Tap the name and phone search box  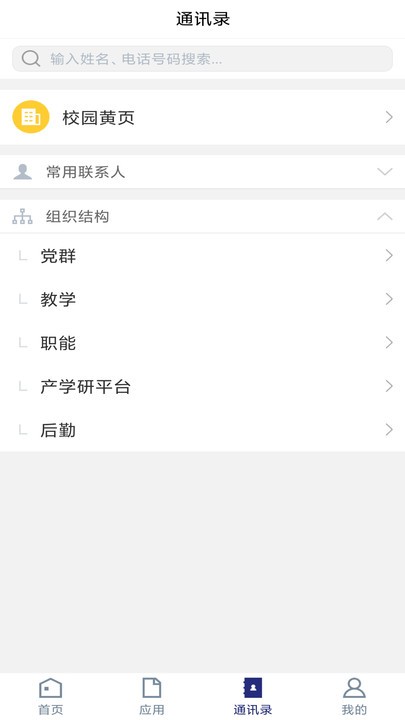pyautogui.click(x=202, y=59)
